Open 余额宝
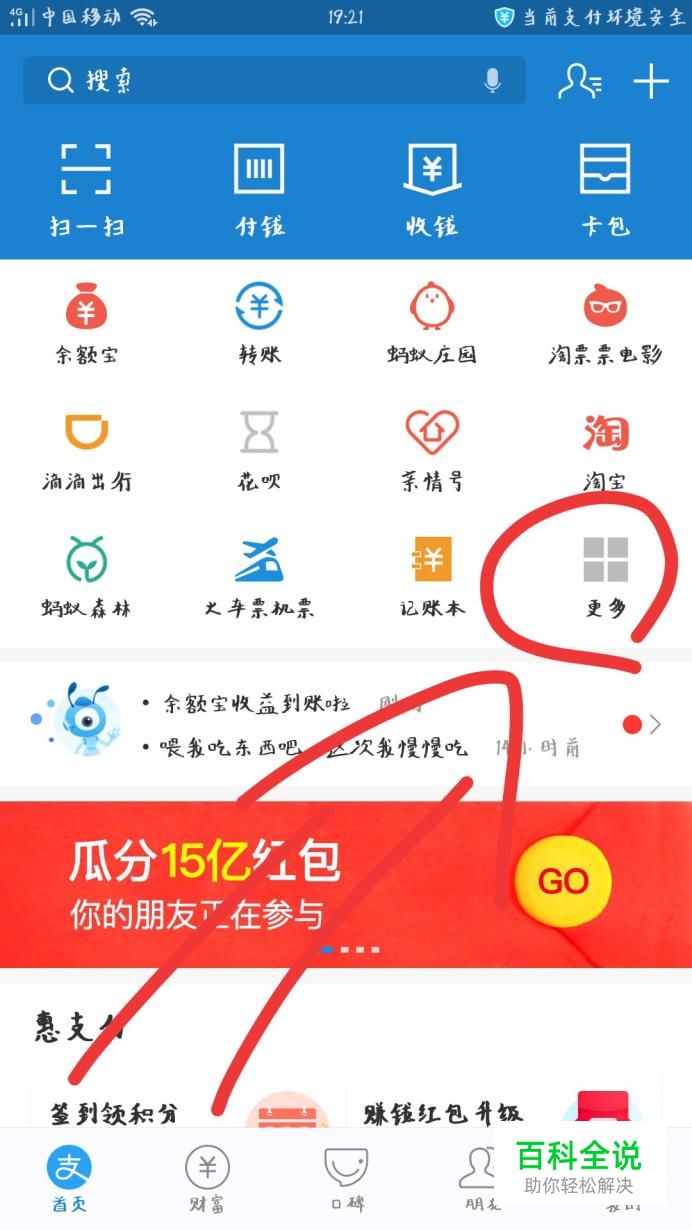The image size is (692, 1230). pyautogui.click(x=86, y=322)
